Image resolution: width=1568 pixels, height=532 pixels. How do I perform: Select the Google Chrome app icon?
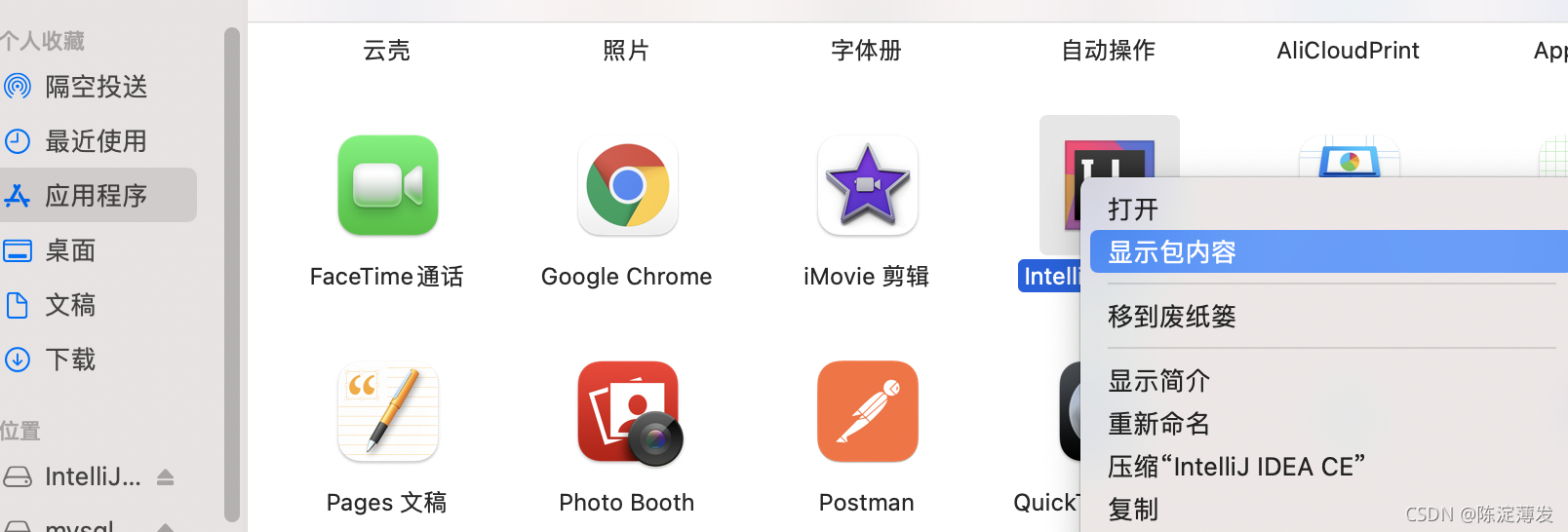627,185
